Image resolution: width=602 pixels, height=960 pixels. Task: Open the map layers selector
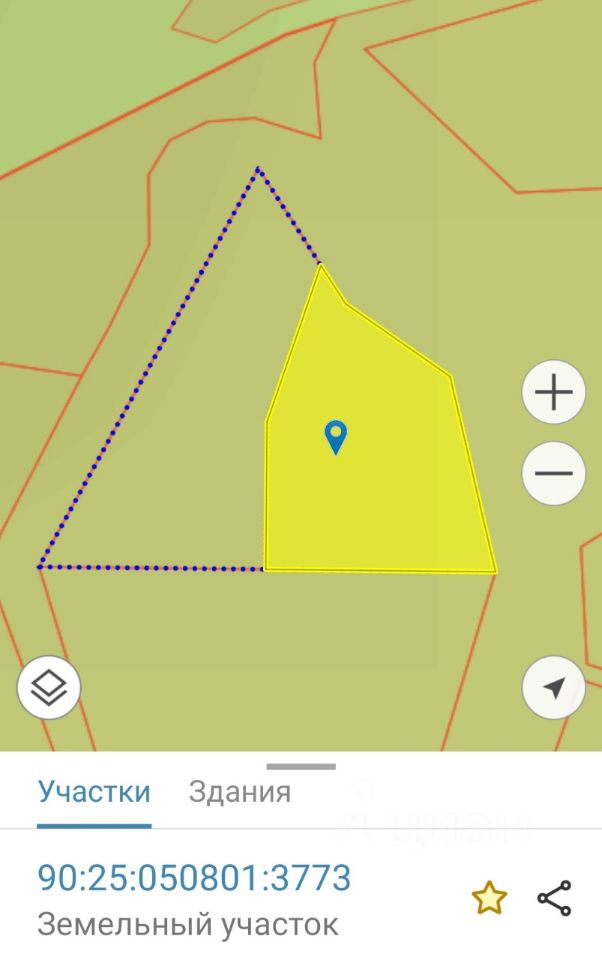[x=48, y=687]
